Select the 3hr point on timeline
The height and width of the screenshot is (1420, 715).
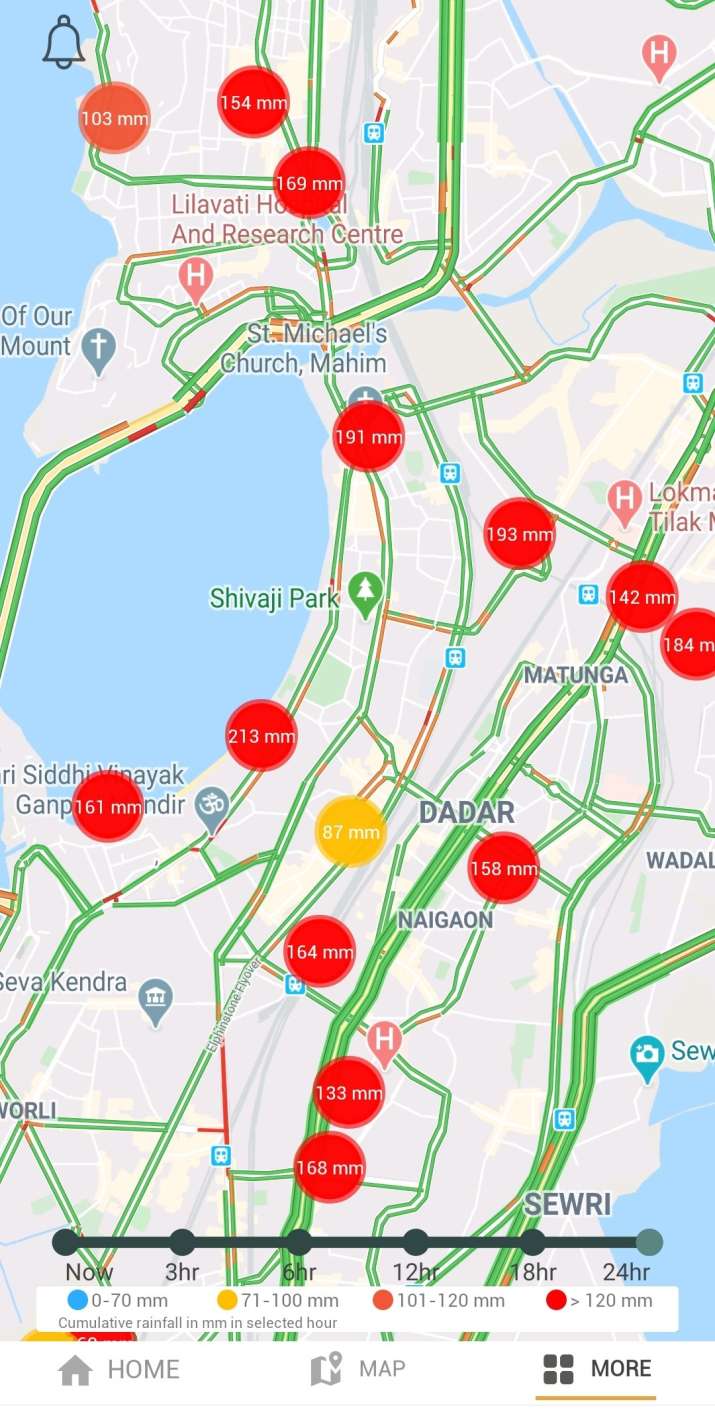pos(182,1242)
